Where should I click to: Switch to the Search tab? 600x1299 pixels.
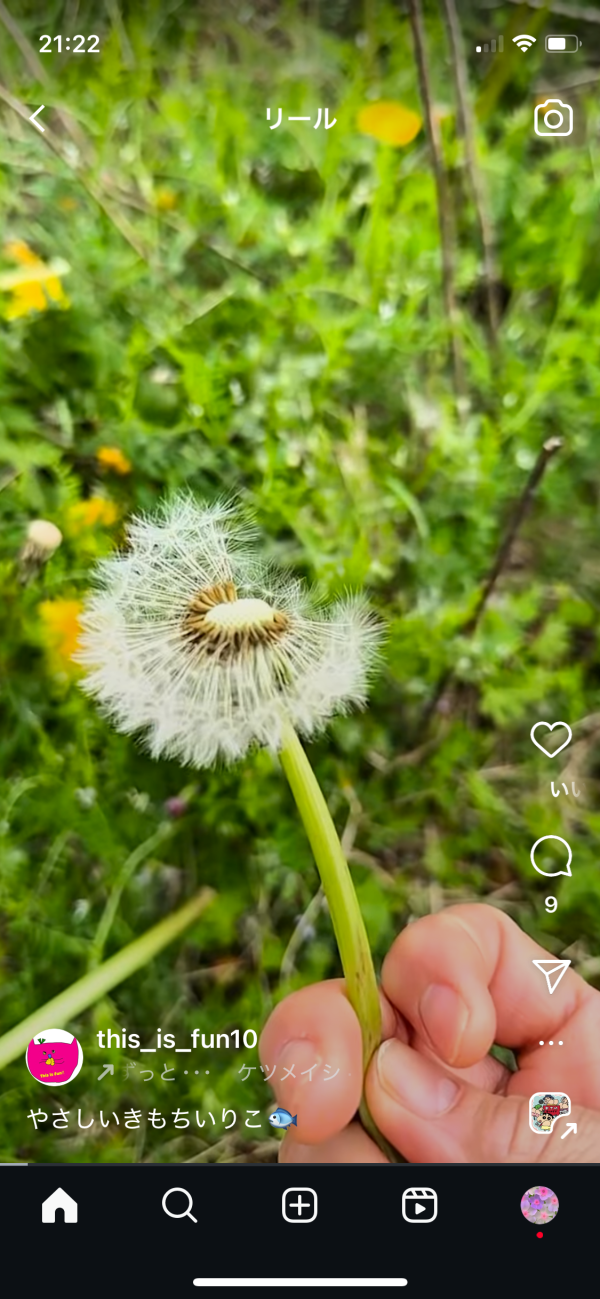180,1206
